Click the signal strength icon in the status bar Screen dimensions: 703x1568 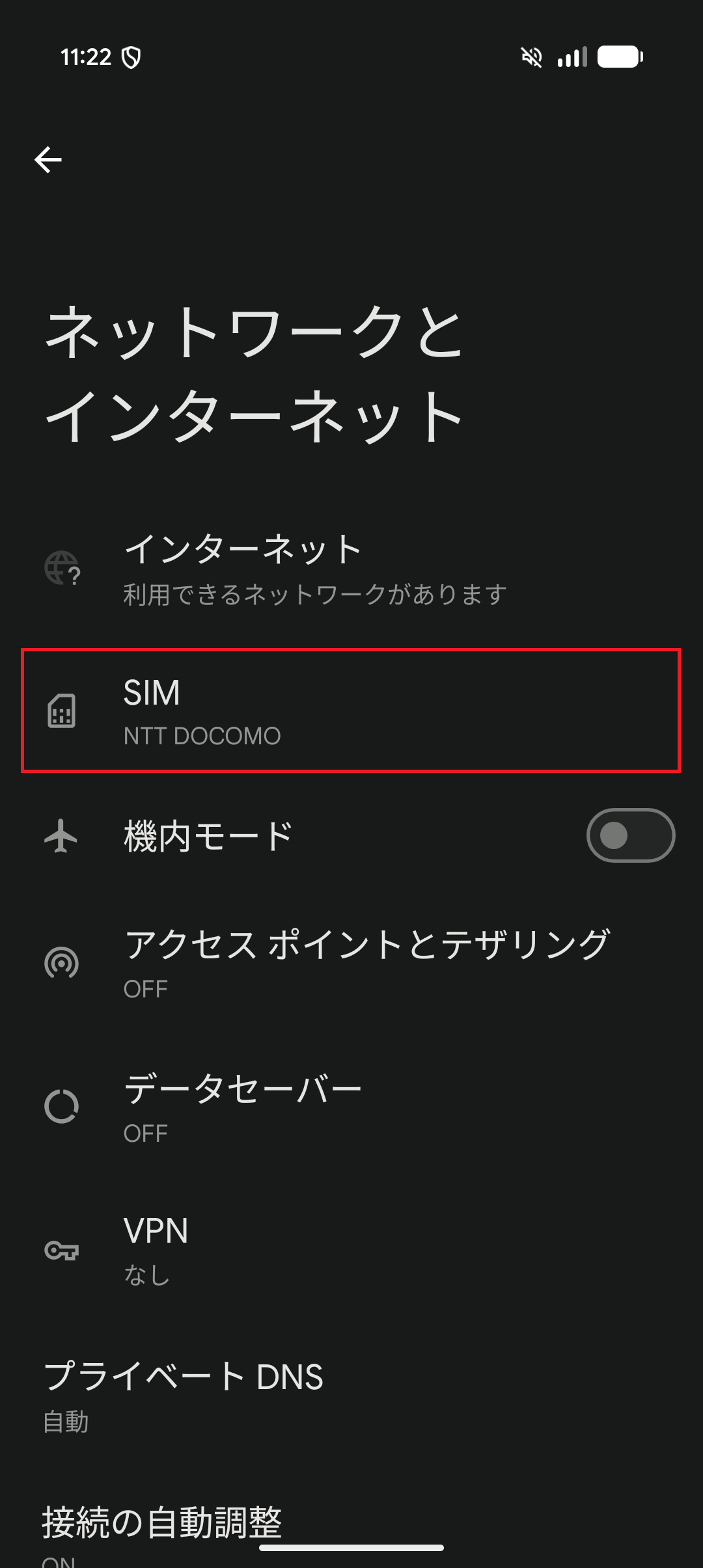coord(572,58)
